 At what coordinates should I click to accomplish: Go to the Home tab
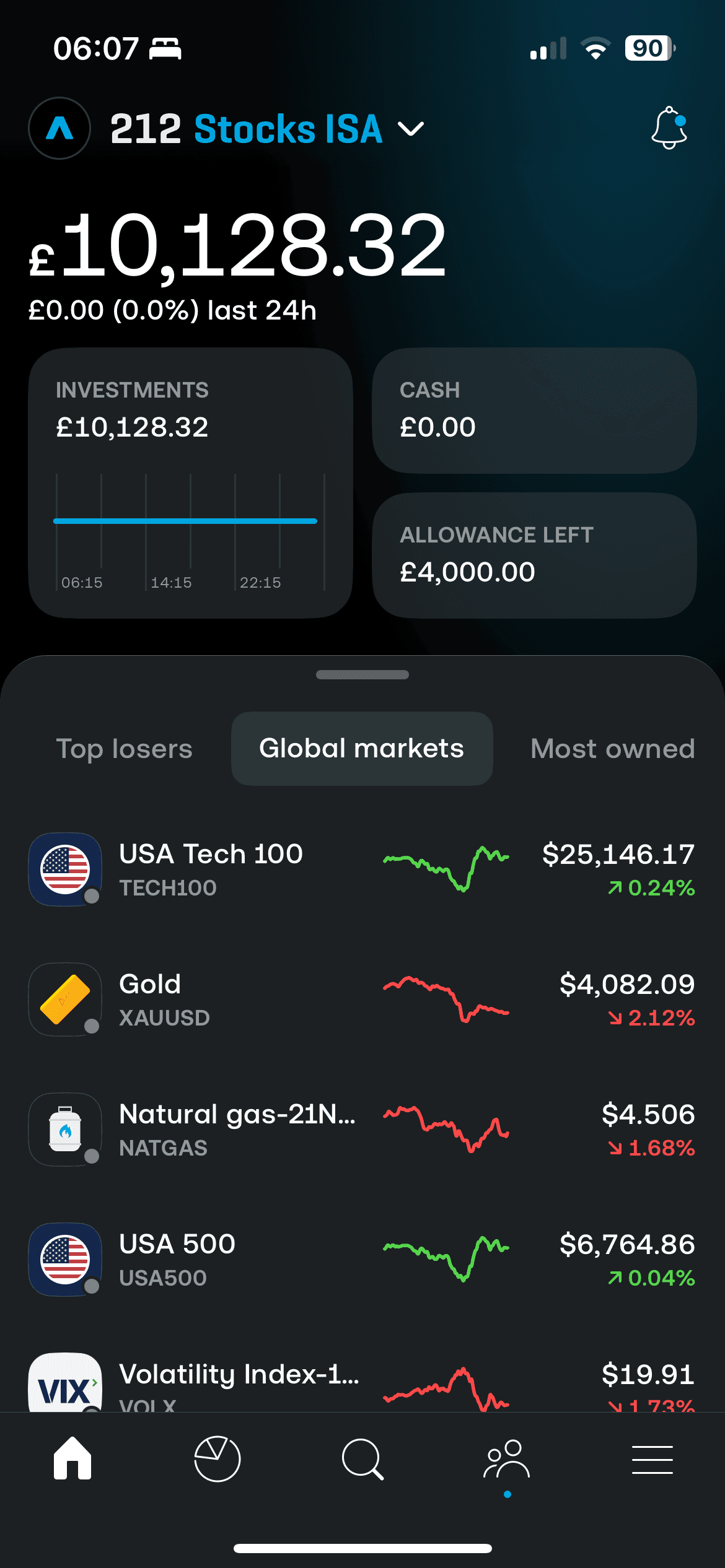(x=72, y=1458)
